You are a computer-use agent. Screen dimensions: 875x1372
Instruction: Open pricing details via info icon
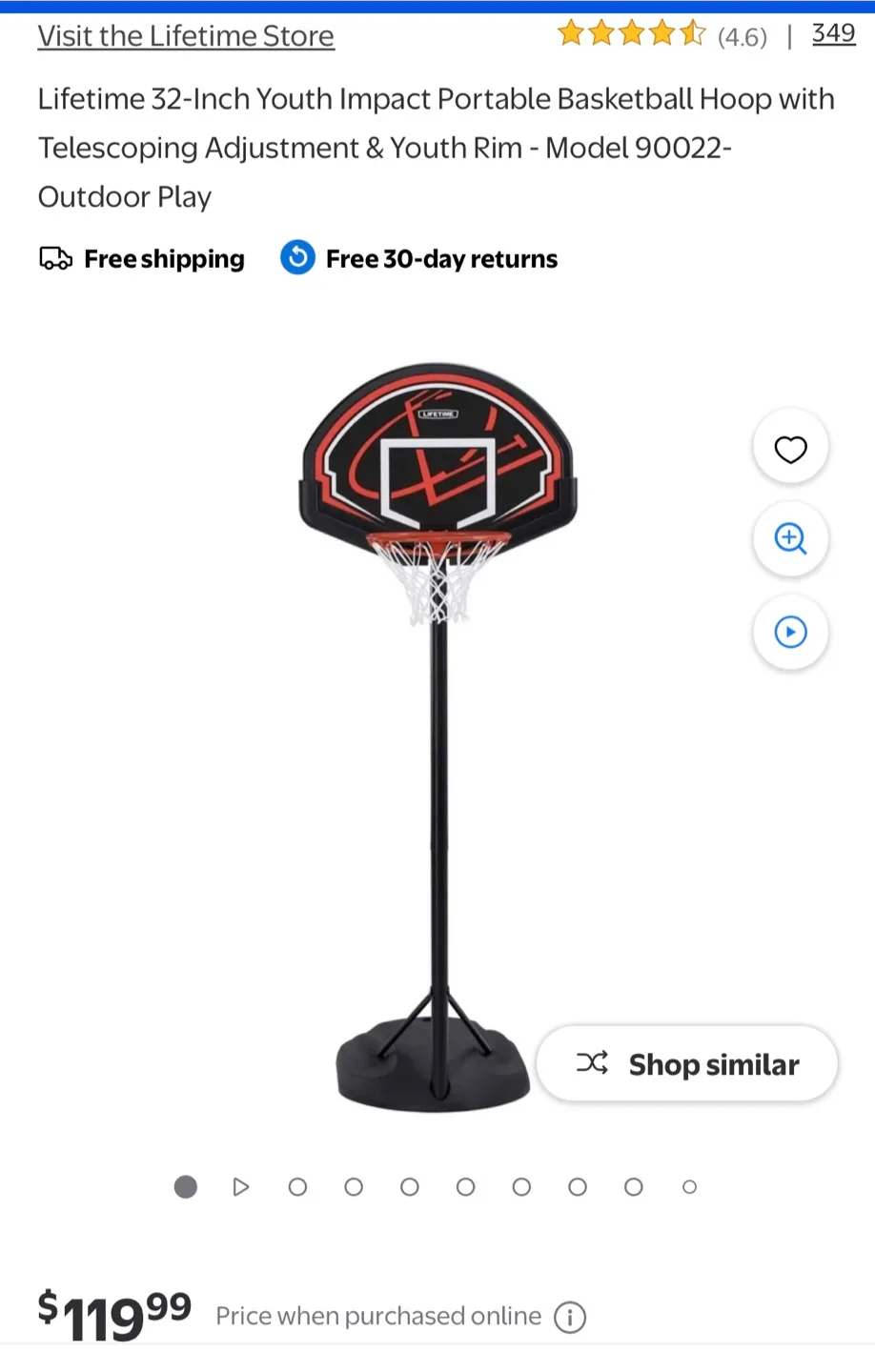570,1317
